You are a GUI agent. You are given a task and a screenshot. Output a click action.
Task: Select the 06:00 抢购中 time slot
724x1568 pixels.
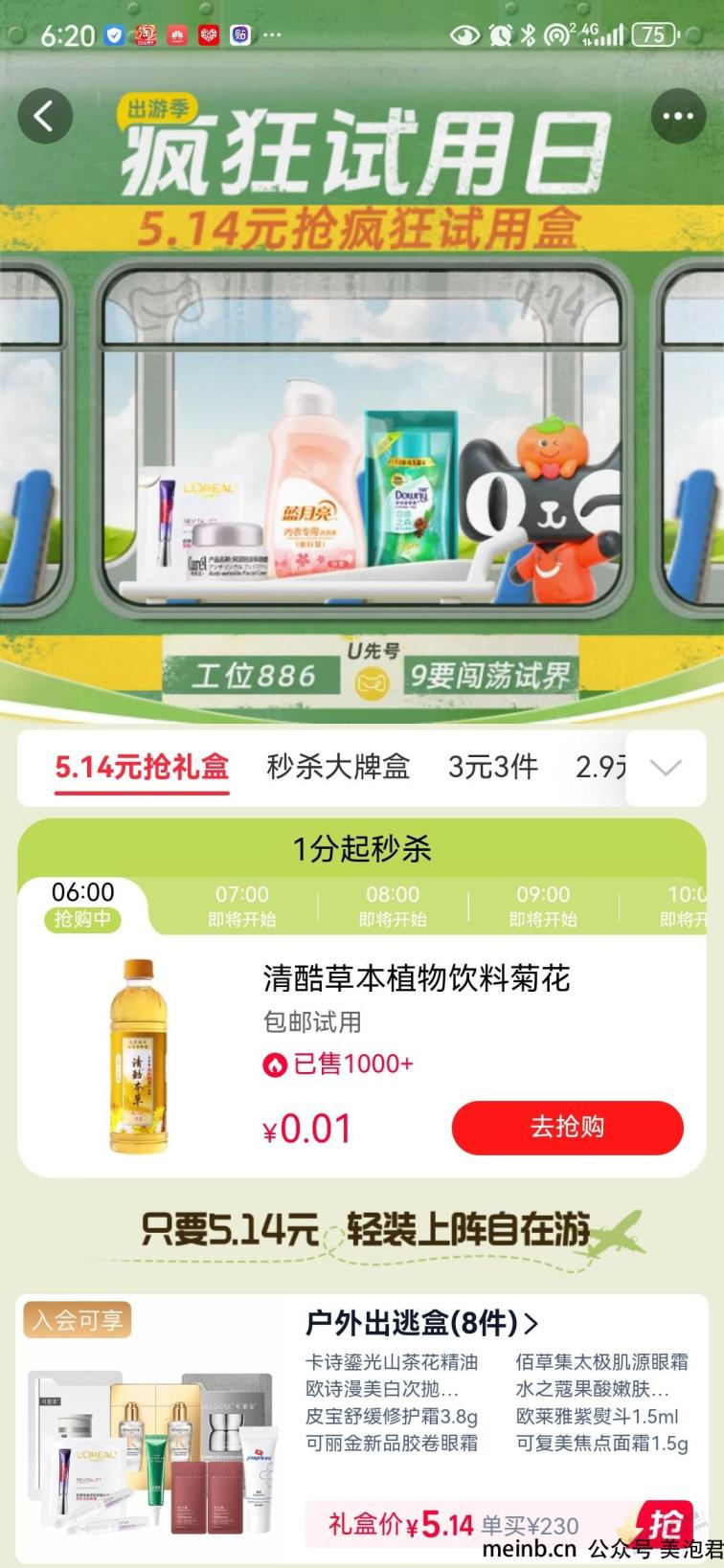pos(82,905)
